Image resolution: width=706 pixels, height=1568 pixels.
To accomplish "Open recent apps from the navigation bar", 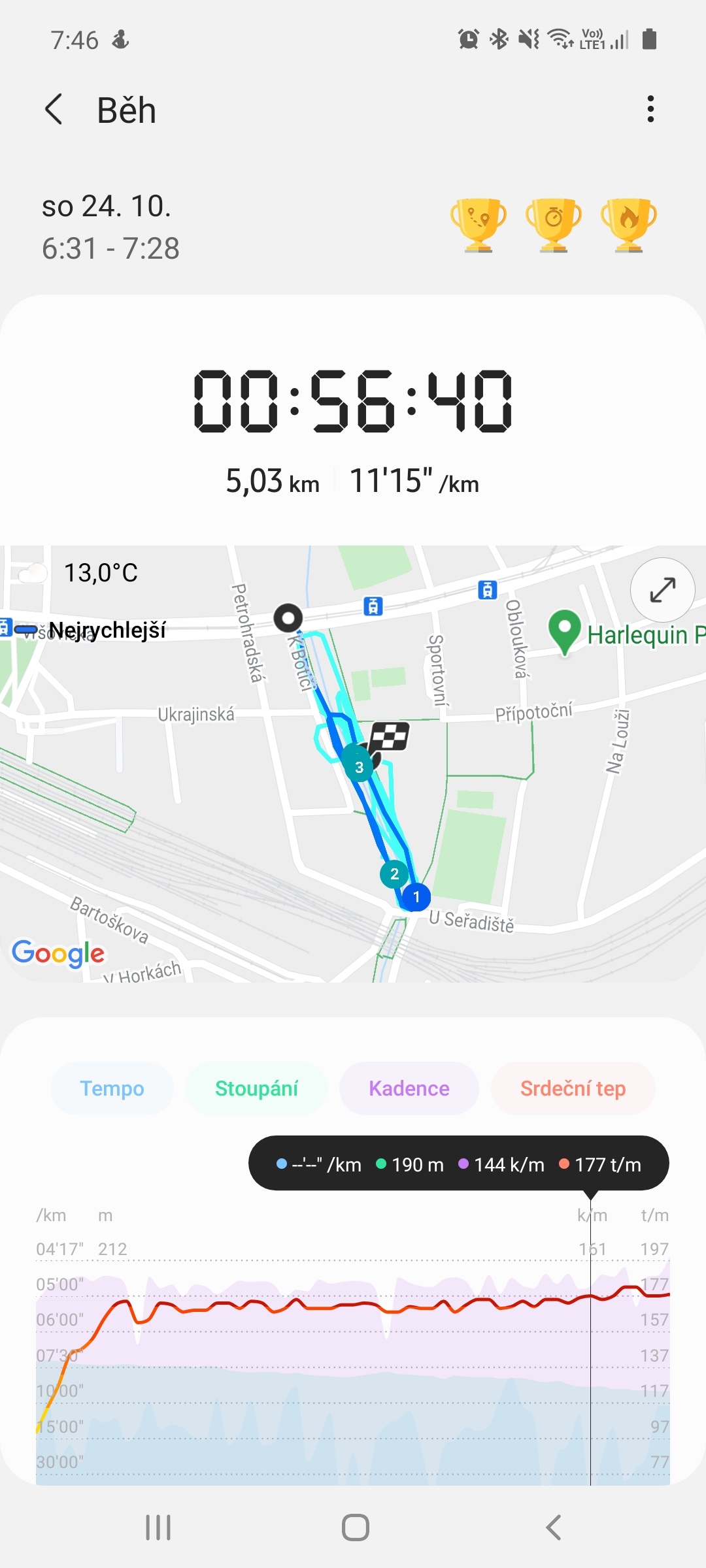I will [x=158, y=1527].
